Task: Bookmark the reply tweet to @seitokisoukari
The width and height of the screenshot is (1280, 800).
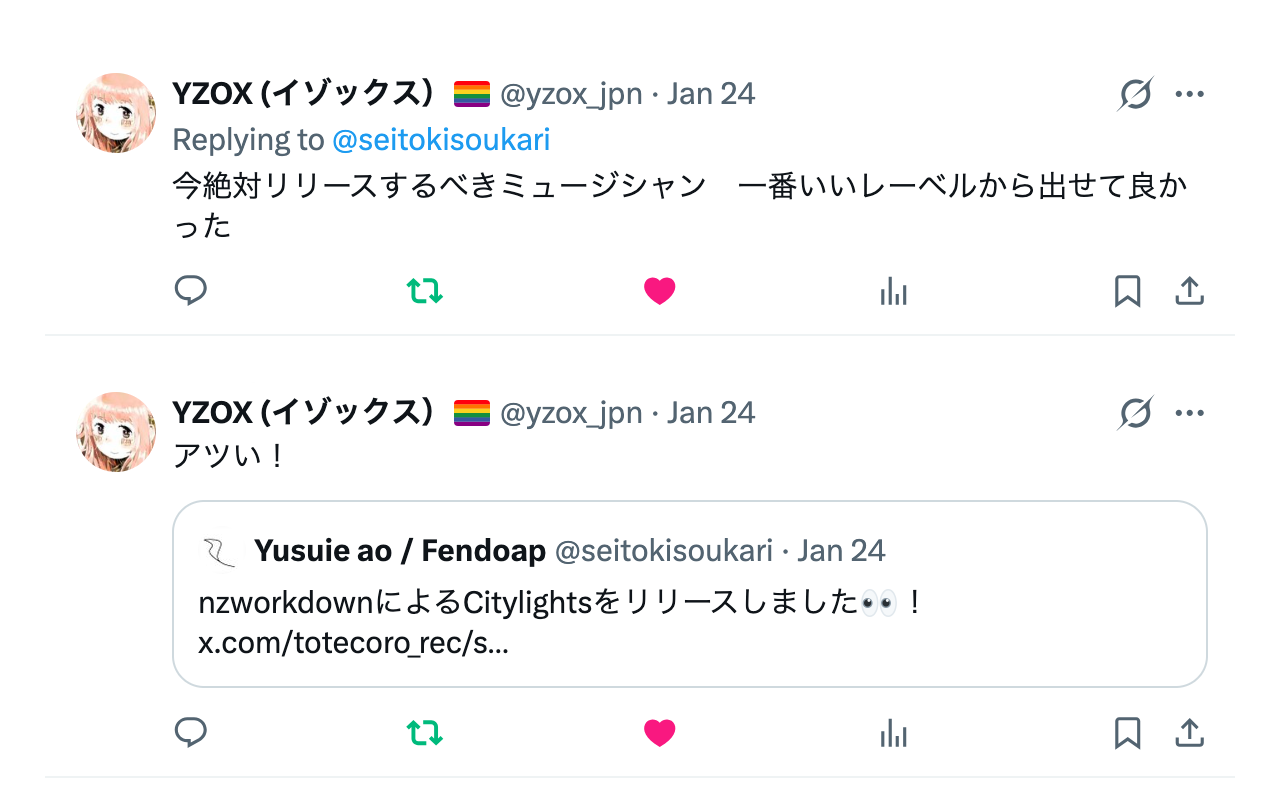Action: click(x=1127, y=291)
